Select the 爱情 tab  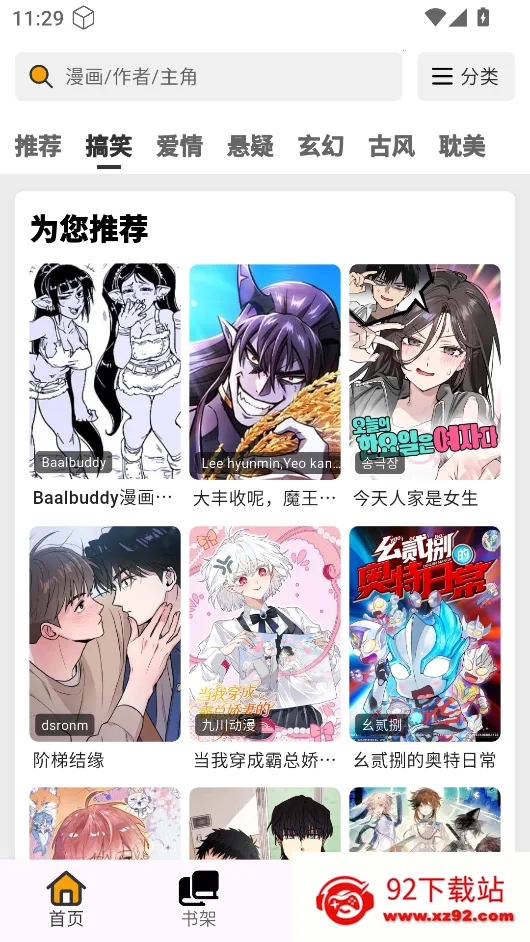point(180,146)
